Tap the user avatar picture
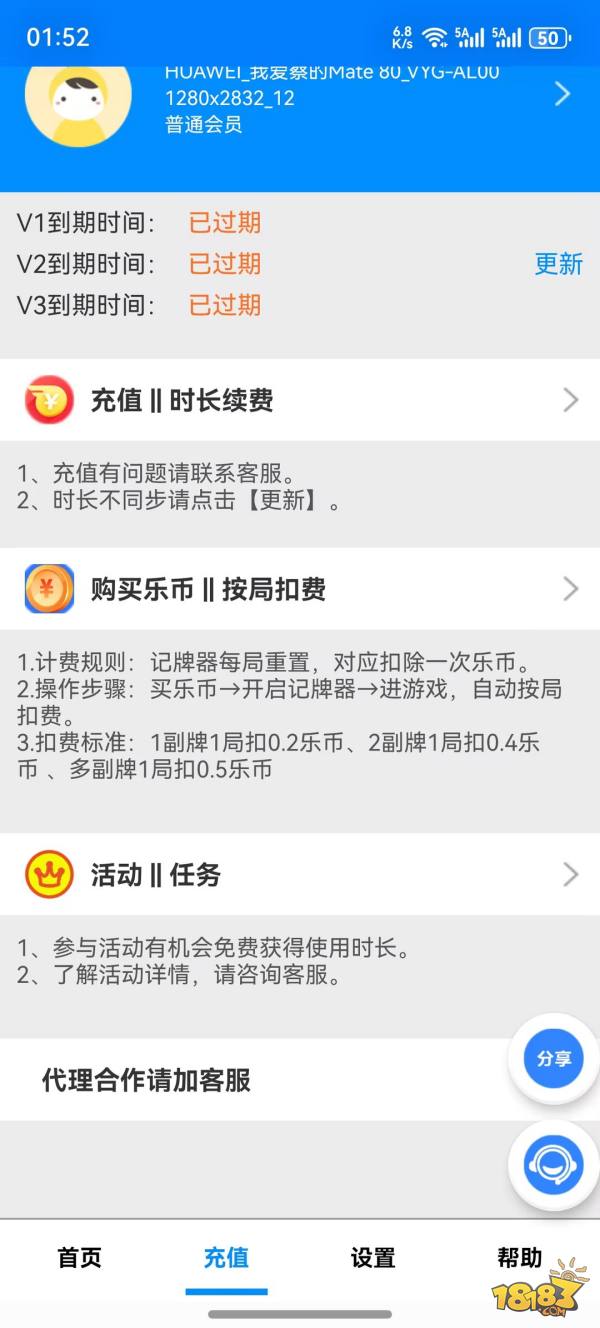 tap(78, 100)
